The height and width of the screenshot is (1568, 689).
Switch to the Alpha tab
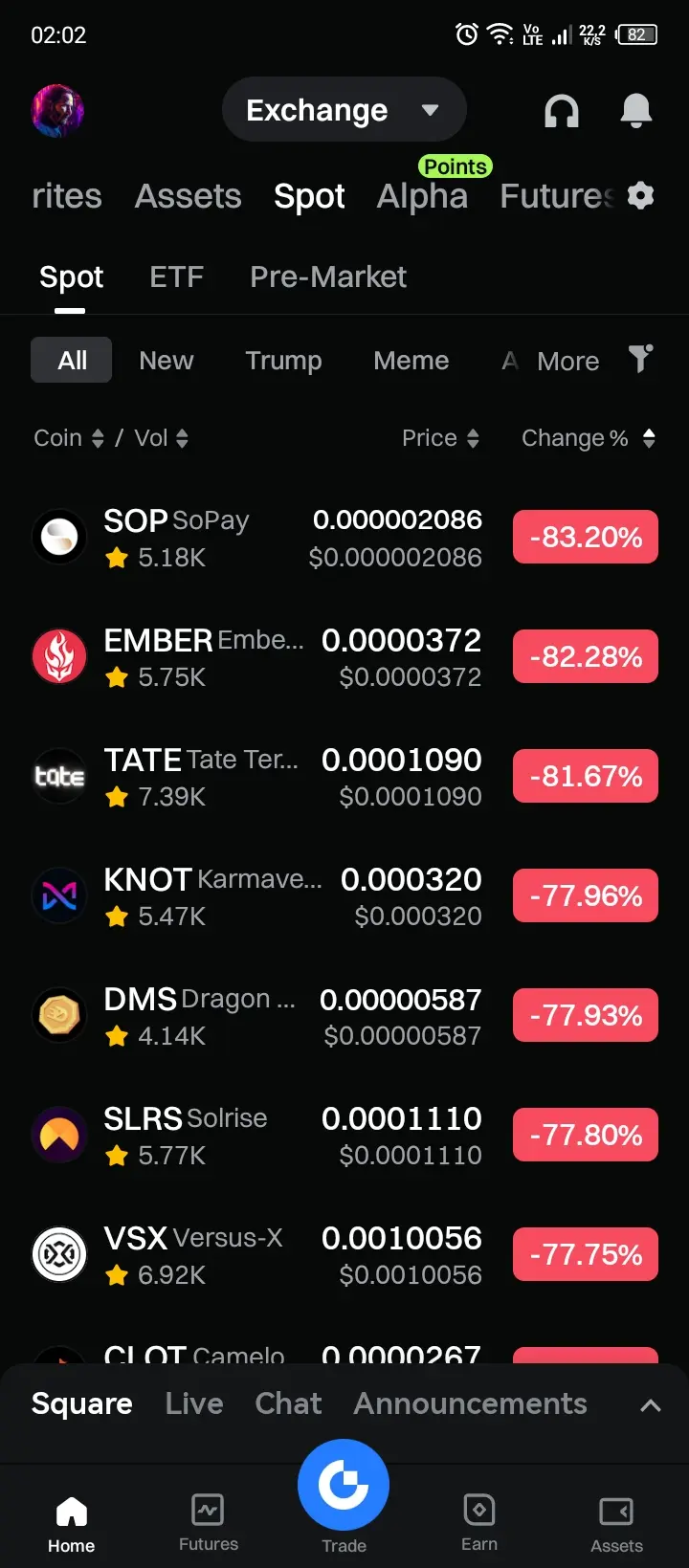422,196
